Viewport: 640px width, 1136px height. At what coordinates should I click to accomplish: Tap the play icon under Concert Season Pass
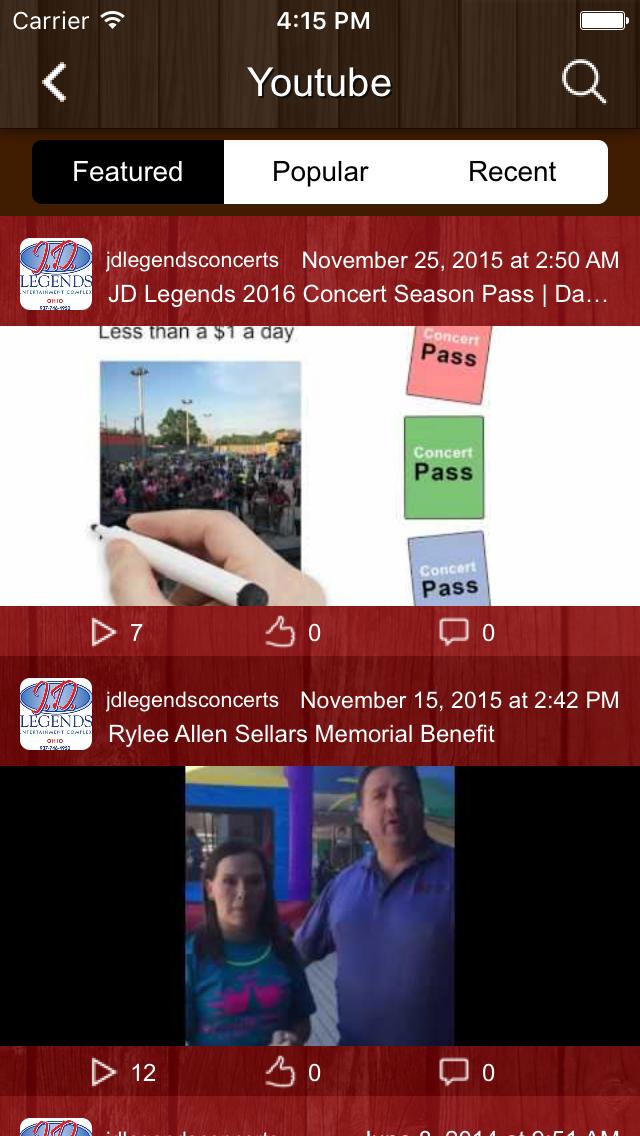[x=104, y=632]
